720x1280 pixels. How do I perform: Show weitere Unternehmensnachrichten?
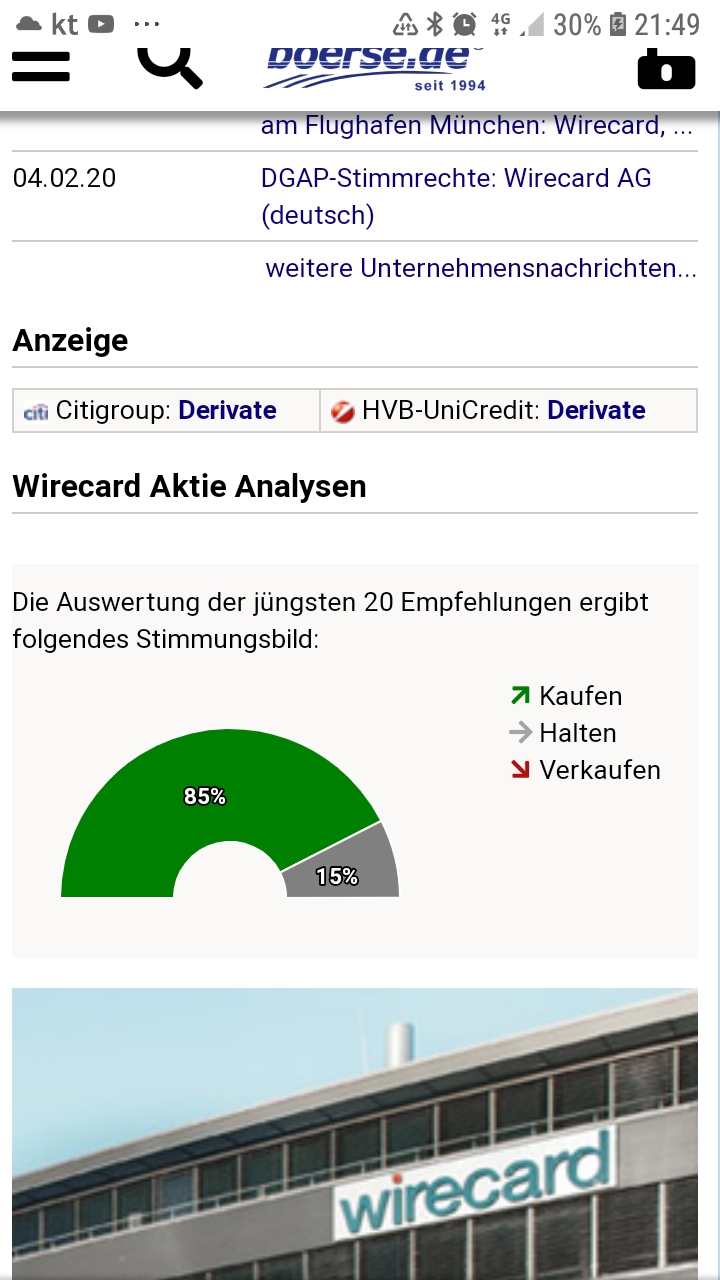tap(480, 268)
